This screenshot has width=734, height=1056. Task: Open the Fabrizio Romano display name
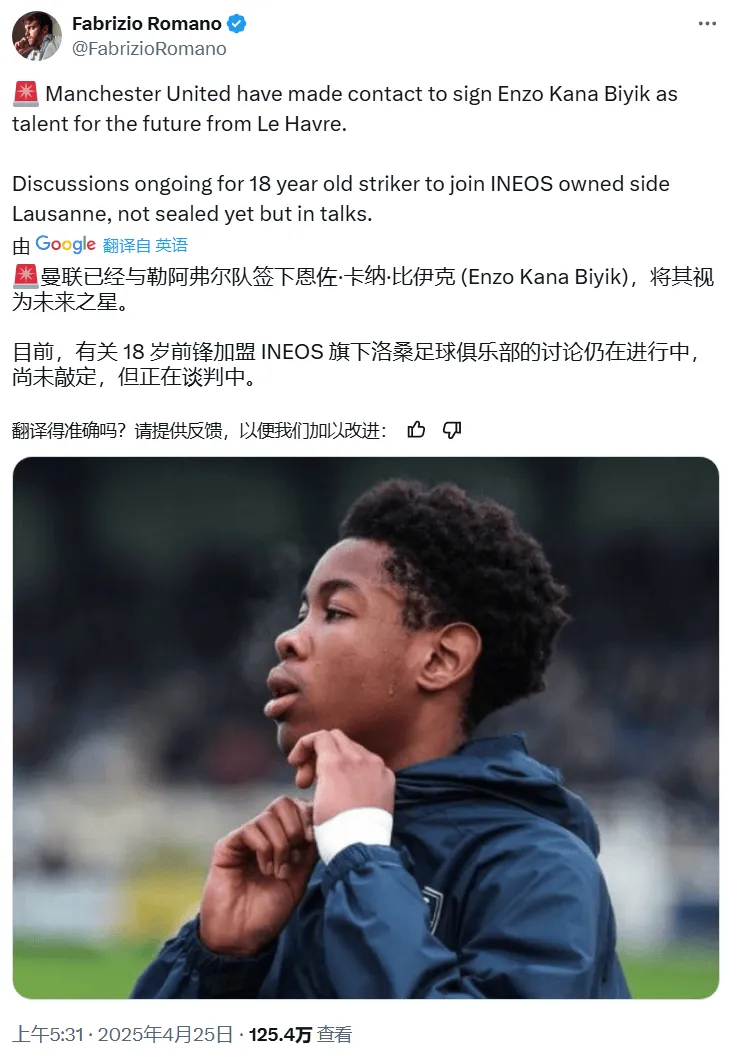pos(146,24)
